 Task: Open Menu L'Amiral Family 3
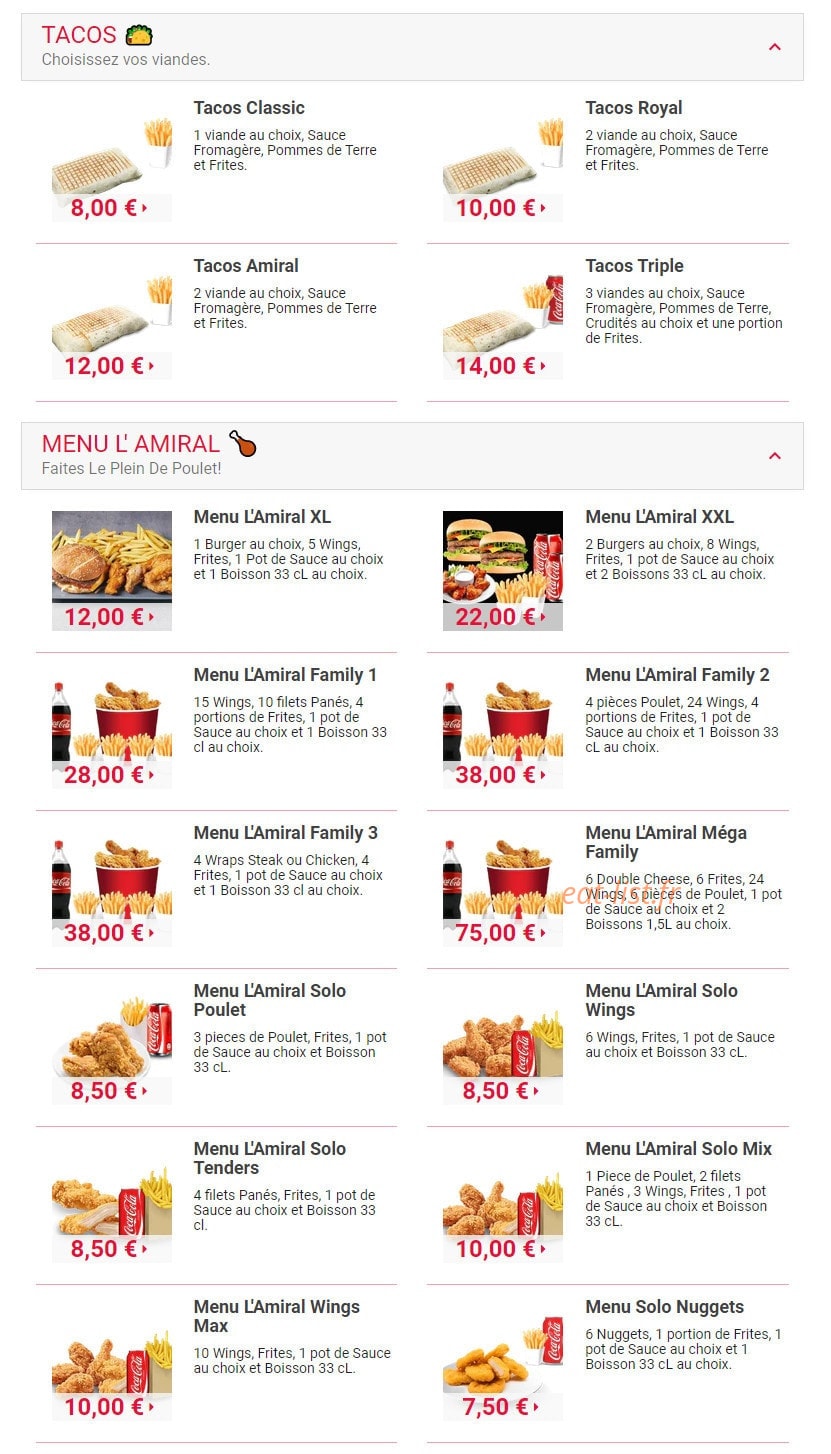click(286, 833)
